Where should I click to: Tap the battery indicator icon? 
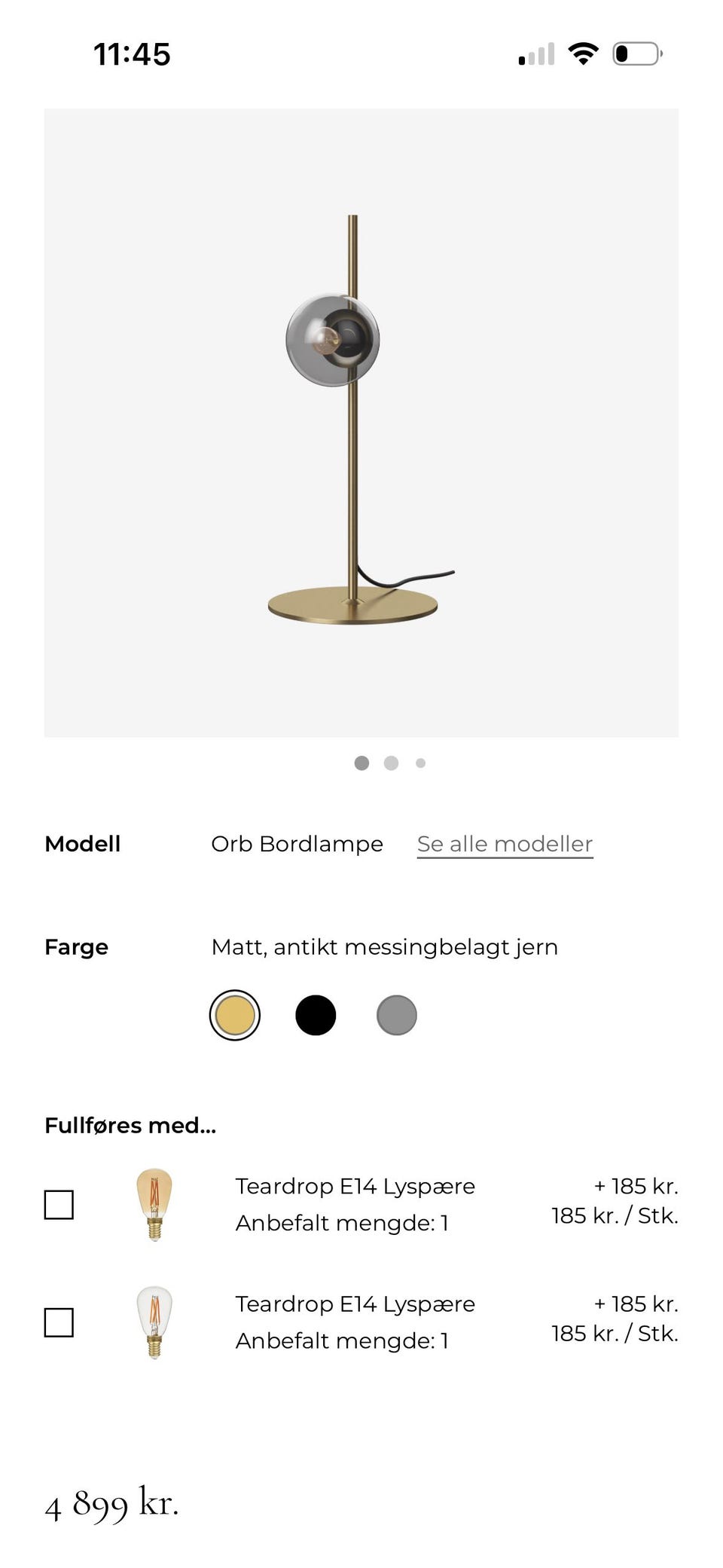[633, 53]
